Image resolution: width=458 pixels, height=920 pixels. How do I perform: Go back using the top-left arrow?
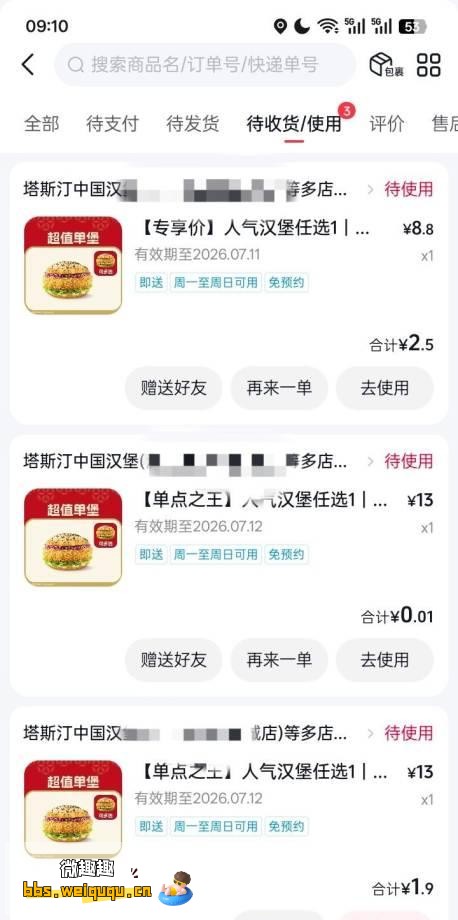pos(28,65)
